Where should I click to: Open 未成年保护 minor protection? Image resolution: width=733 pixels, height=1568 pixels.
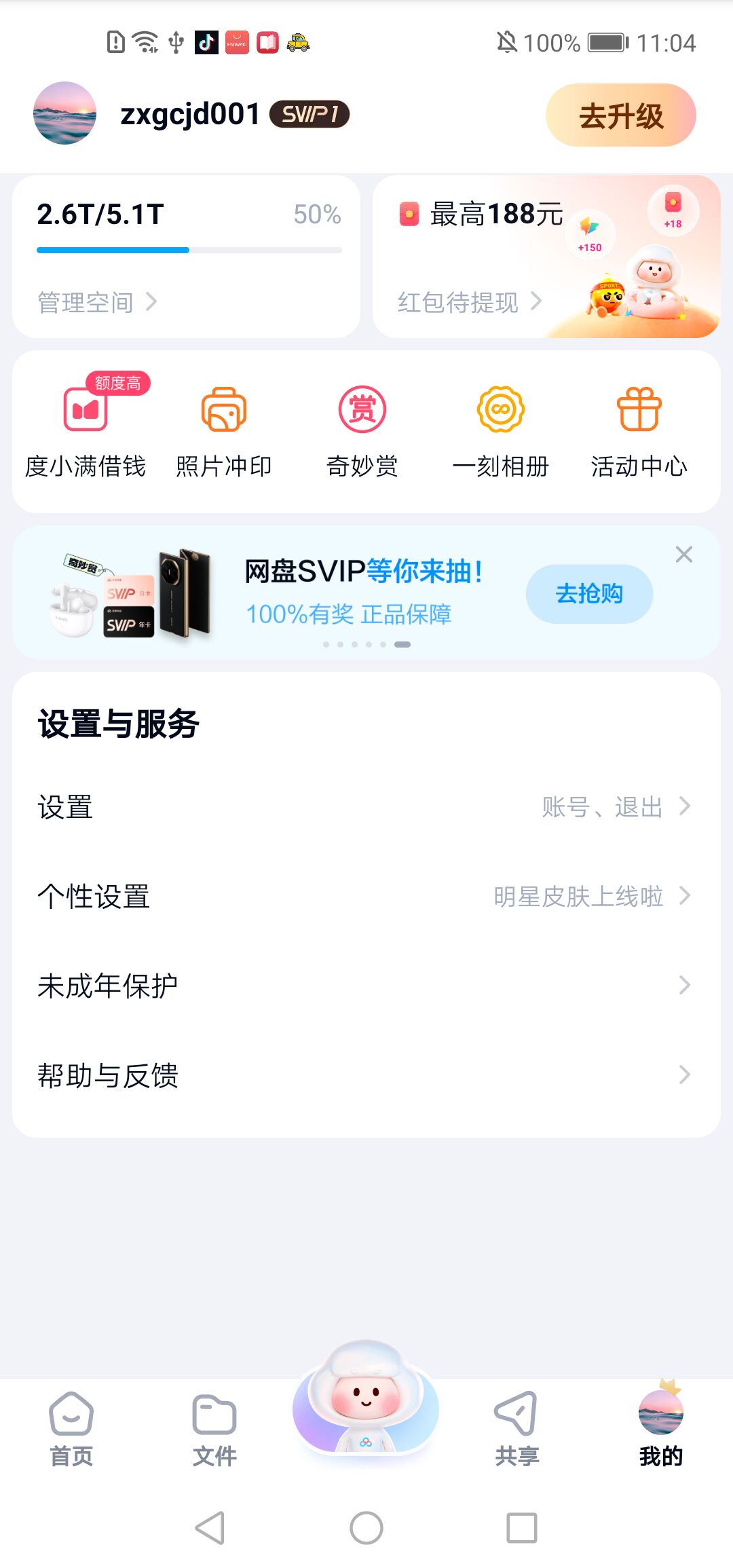pyautogui.click(x=366, y=986)
